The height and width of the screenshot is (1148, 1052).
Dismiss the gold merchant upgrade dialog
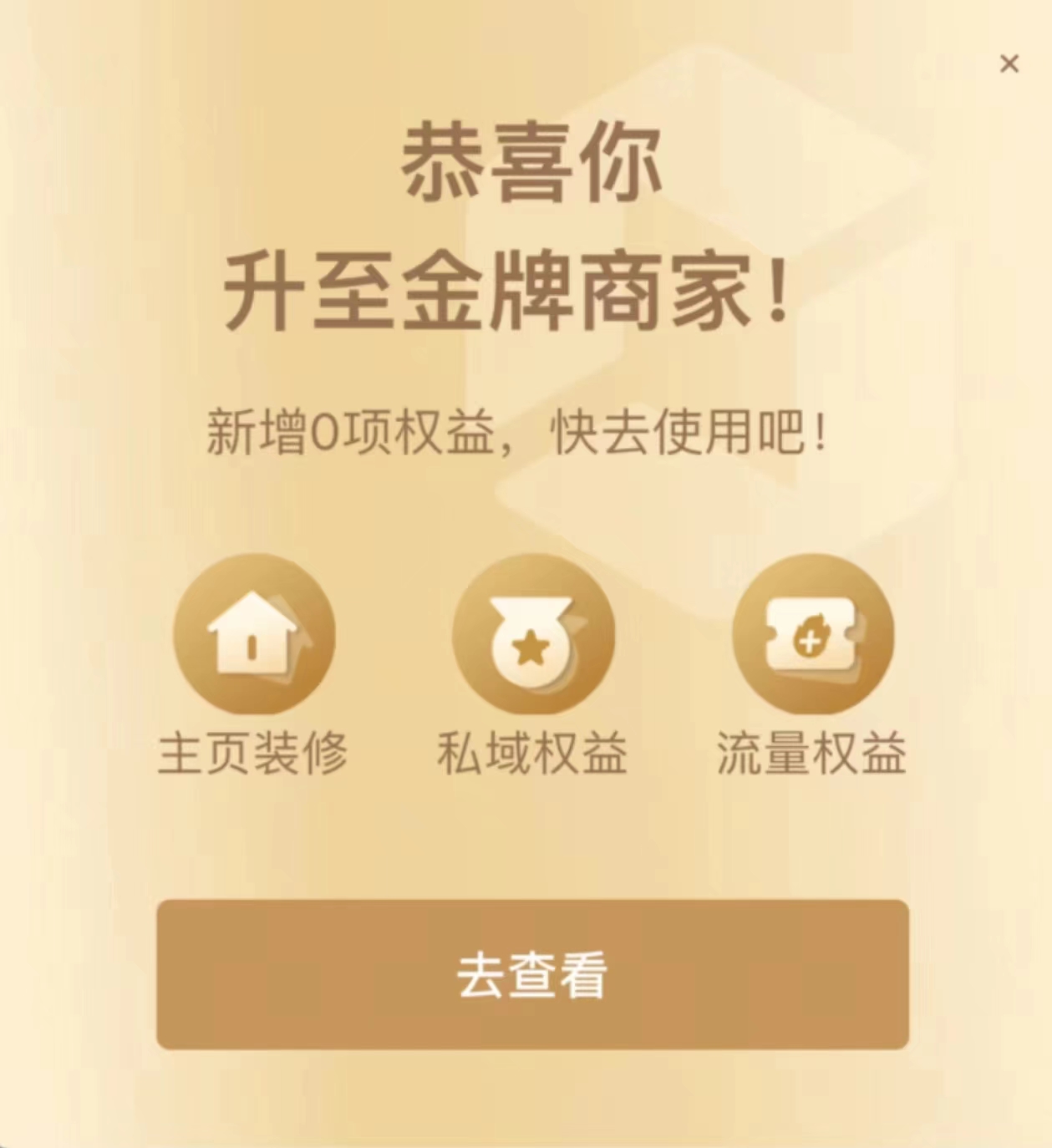(1009, 63)
